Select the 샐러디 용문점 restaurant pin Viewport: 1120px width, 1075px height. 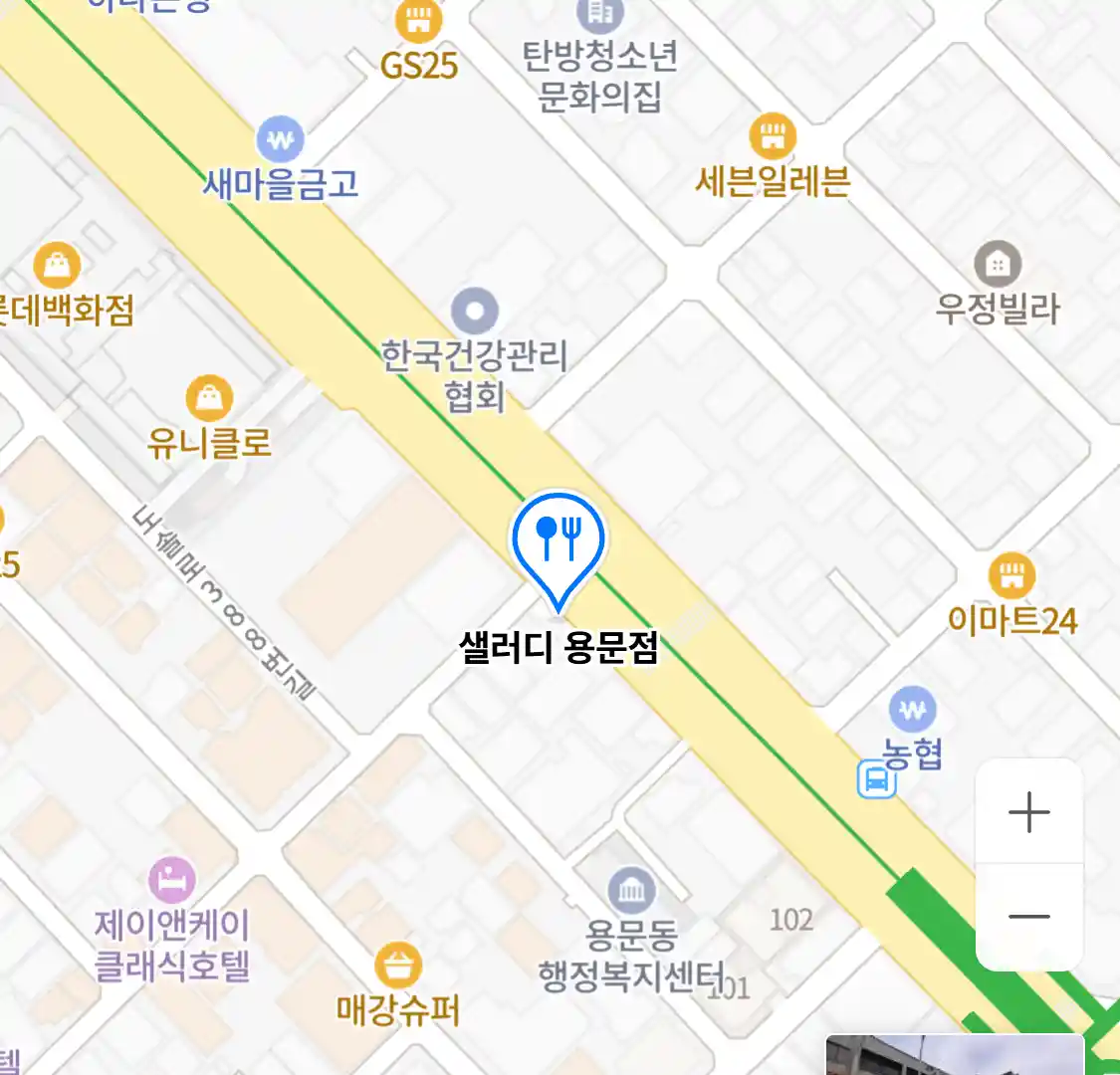pos(558,542)
